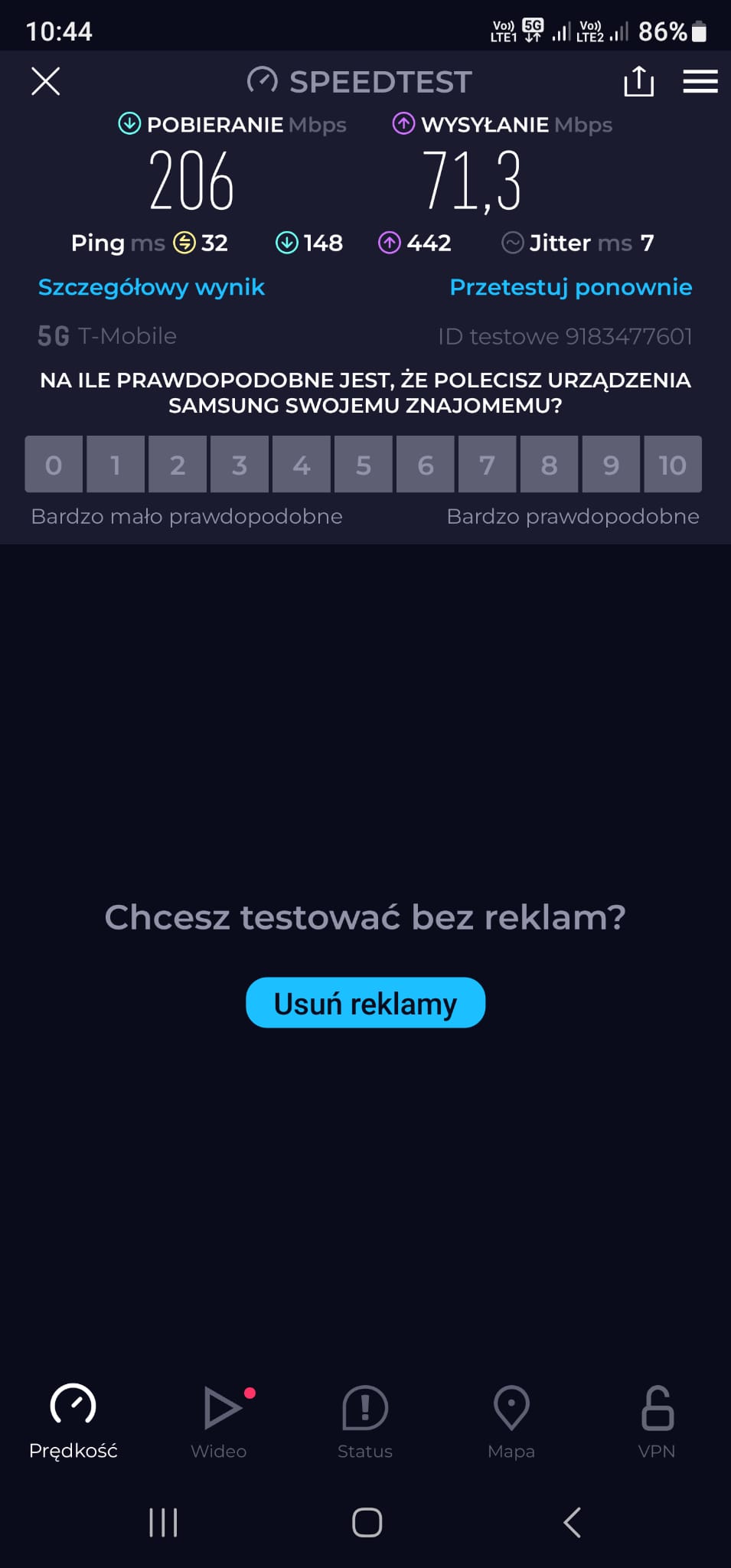Go to the Mapa tab
Screen dimensions: 731x1568
(511, 1421)
